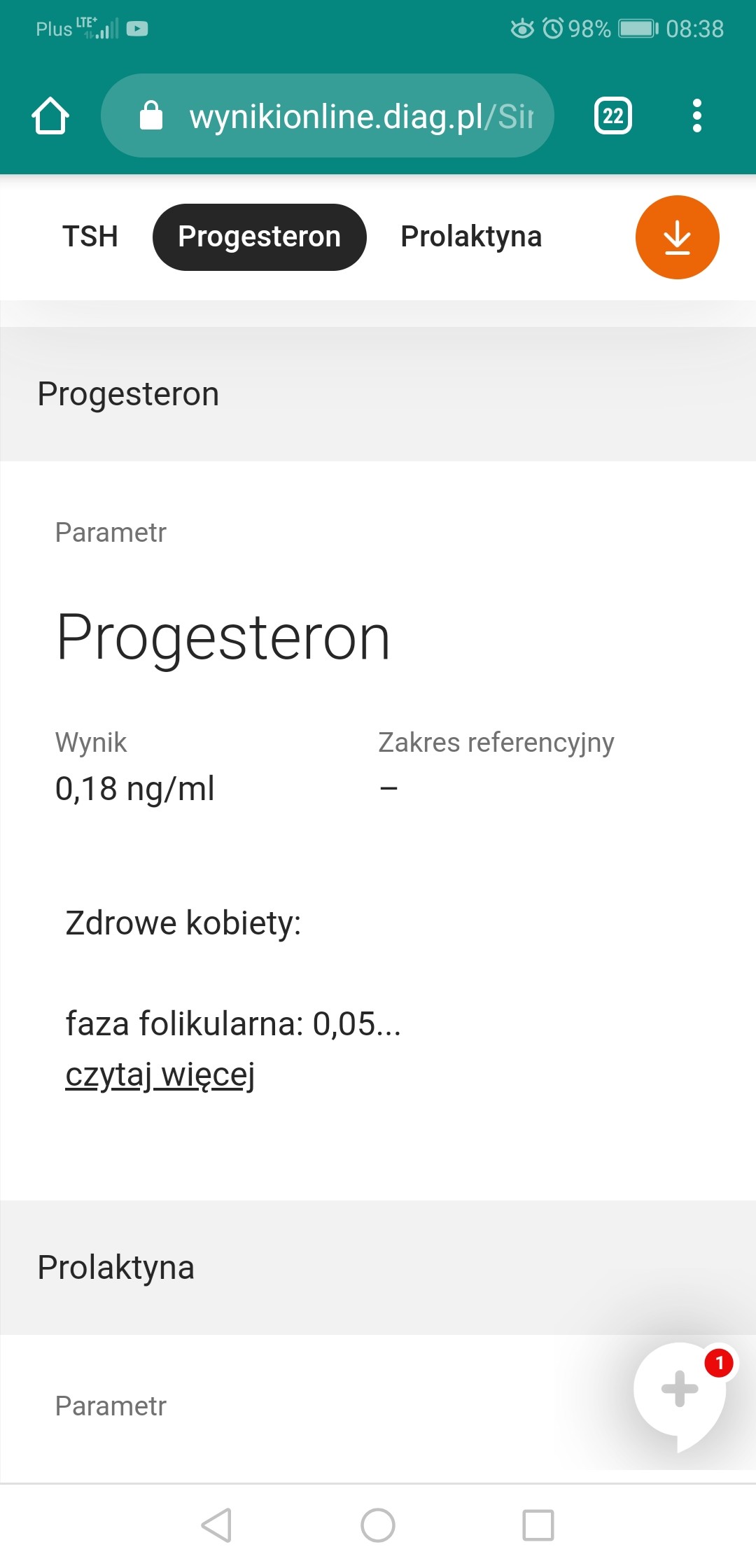Open recent apps from navigation bar
This screenshot has width=756, height=1568.
pyautogui.click(x=538, y=1525)
